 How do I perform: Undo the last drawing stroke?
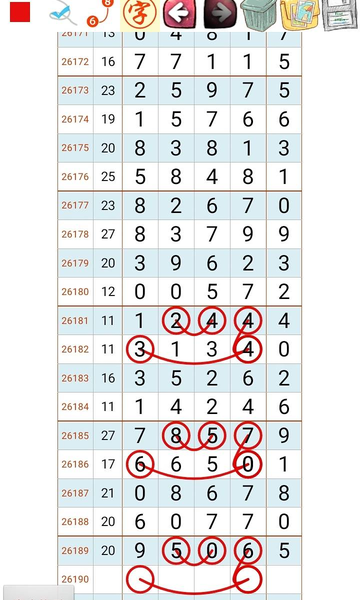179,13
